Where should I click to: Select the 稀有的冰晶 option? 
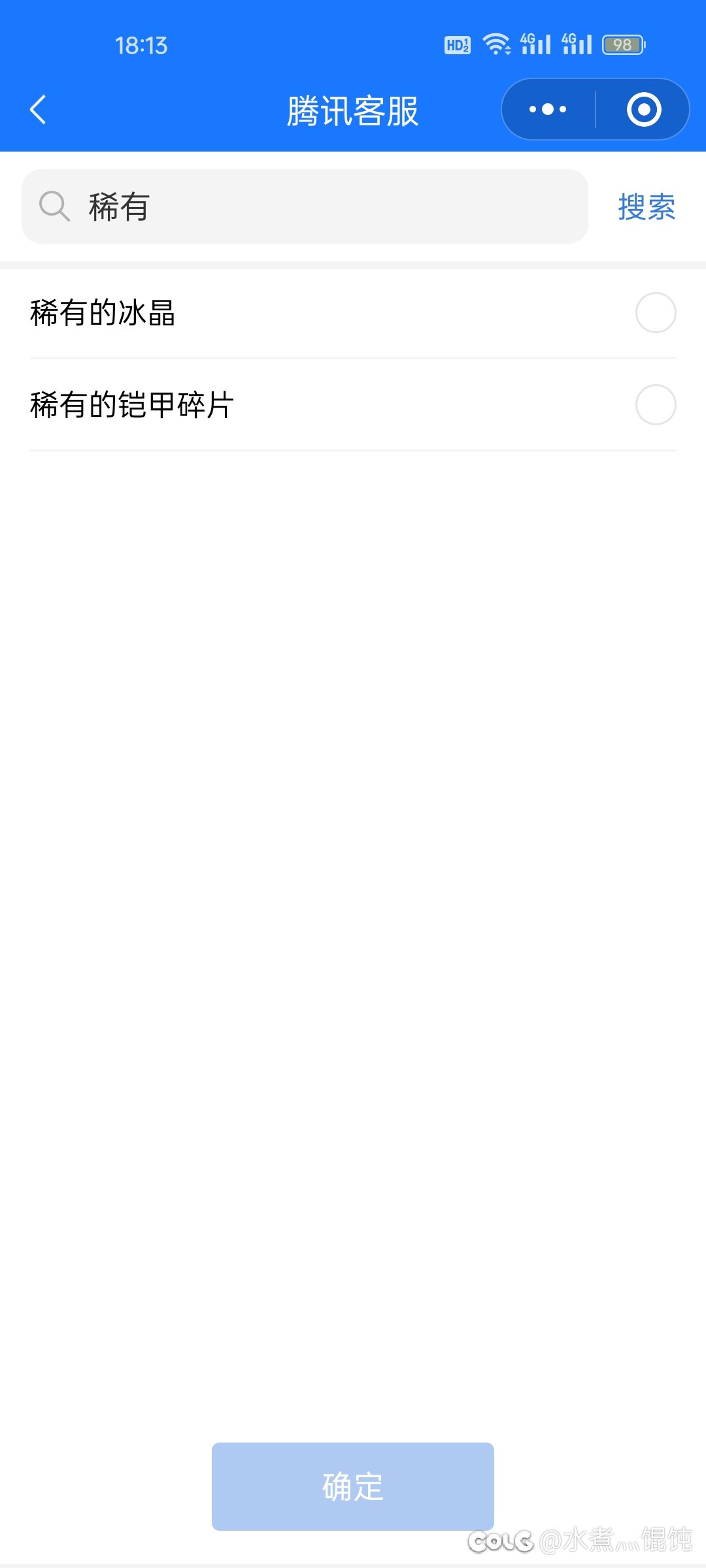353,313
